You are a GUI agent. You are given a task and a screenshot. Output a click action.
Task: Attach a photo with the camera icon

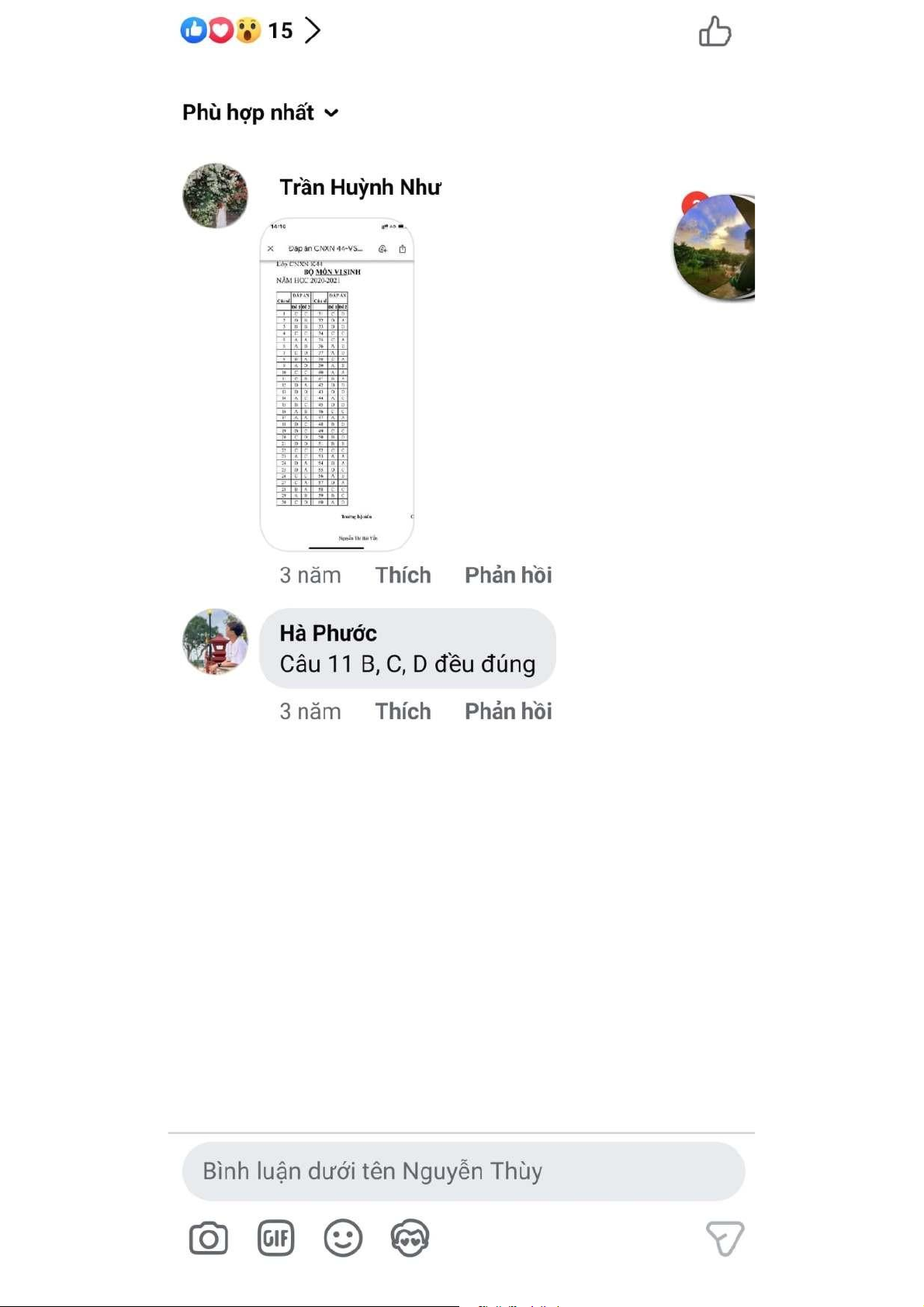tap(209, 1238)
